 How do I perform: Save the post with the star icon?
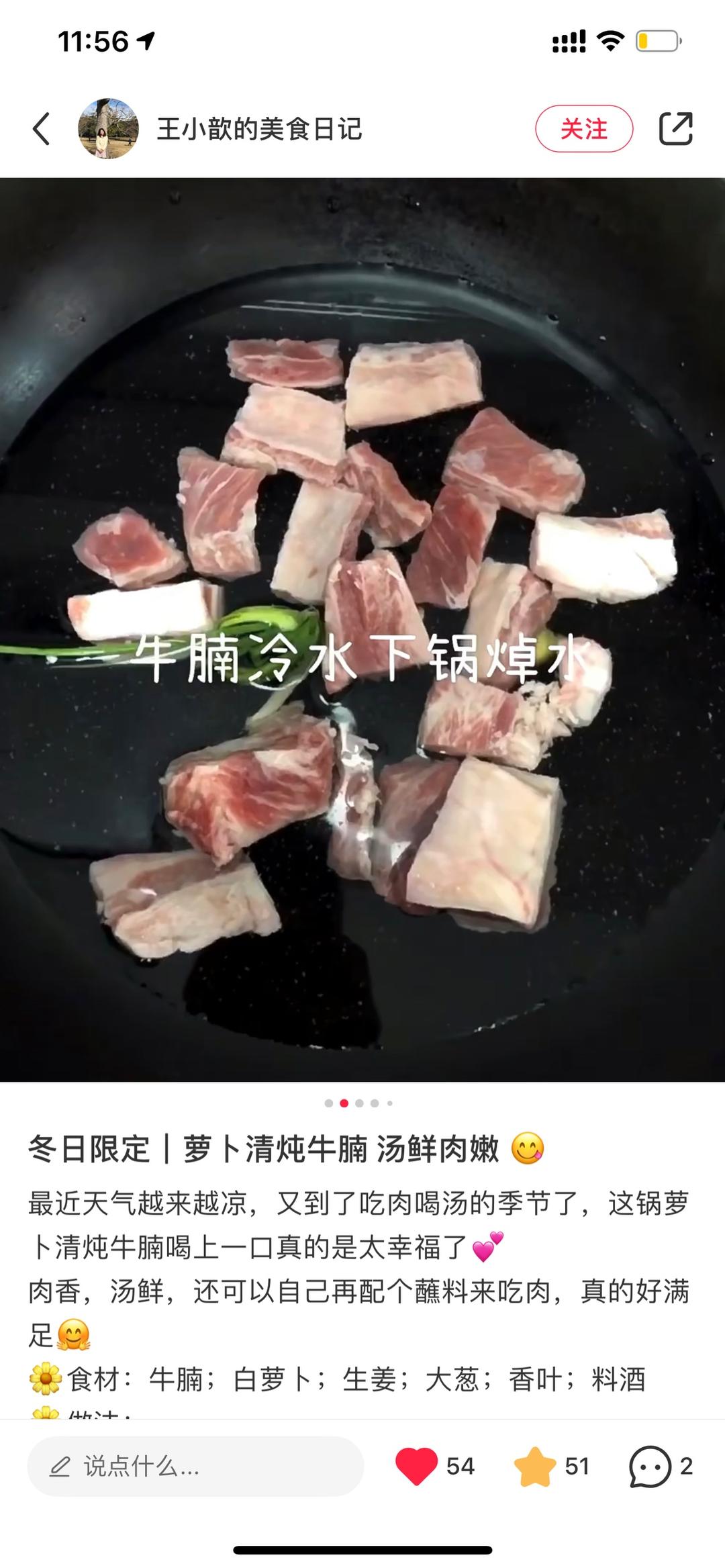coord(535,1467)
